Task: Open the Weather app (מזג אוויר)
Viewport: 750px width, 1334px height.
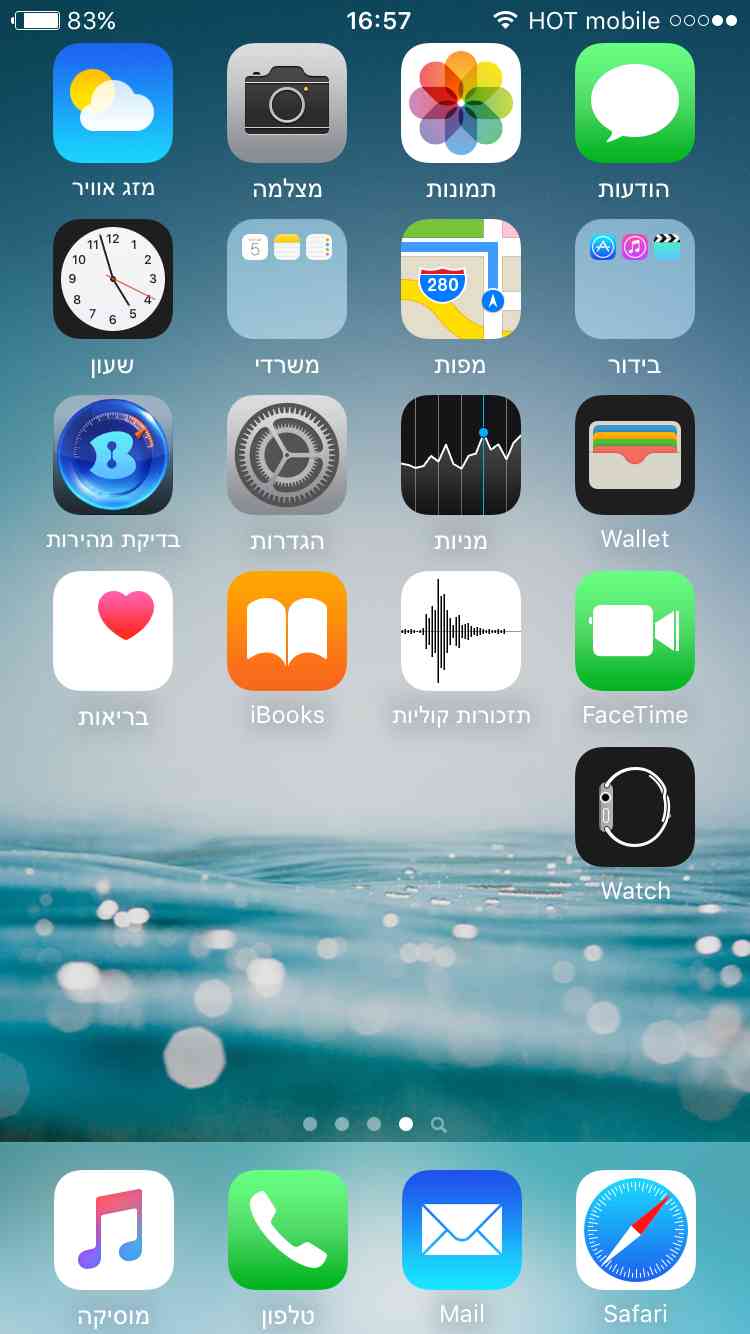Action: point(113,103)
